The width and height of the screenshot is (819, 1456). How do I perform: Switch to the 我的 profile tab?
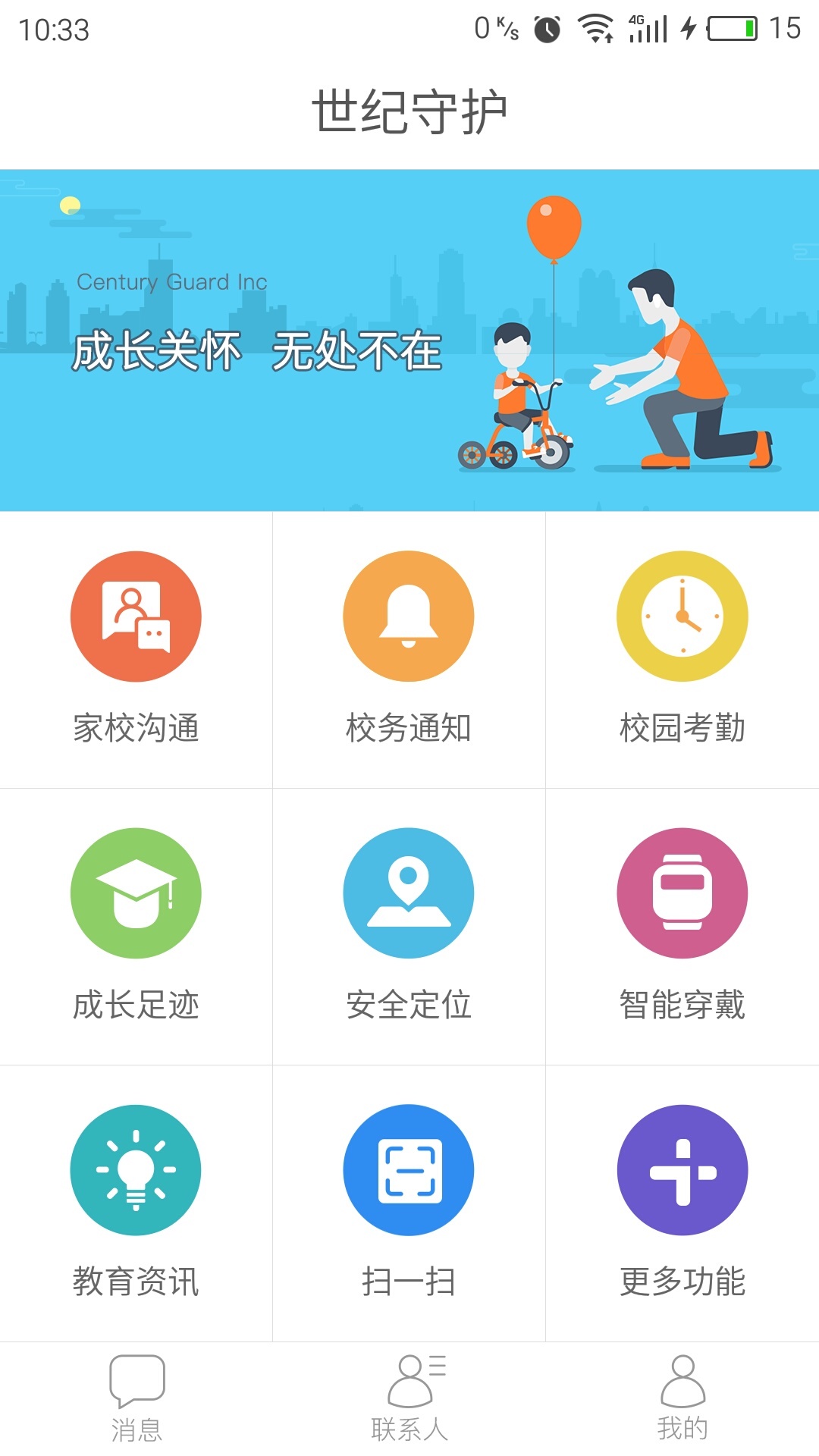(x=682, y=1399)
